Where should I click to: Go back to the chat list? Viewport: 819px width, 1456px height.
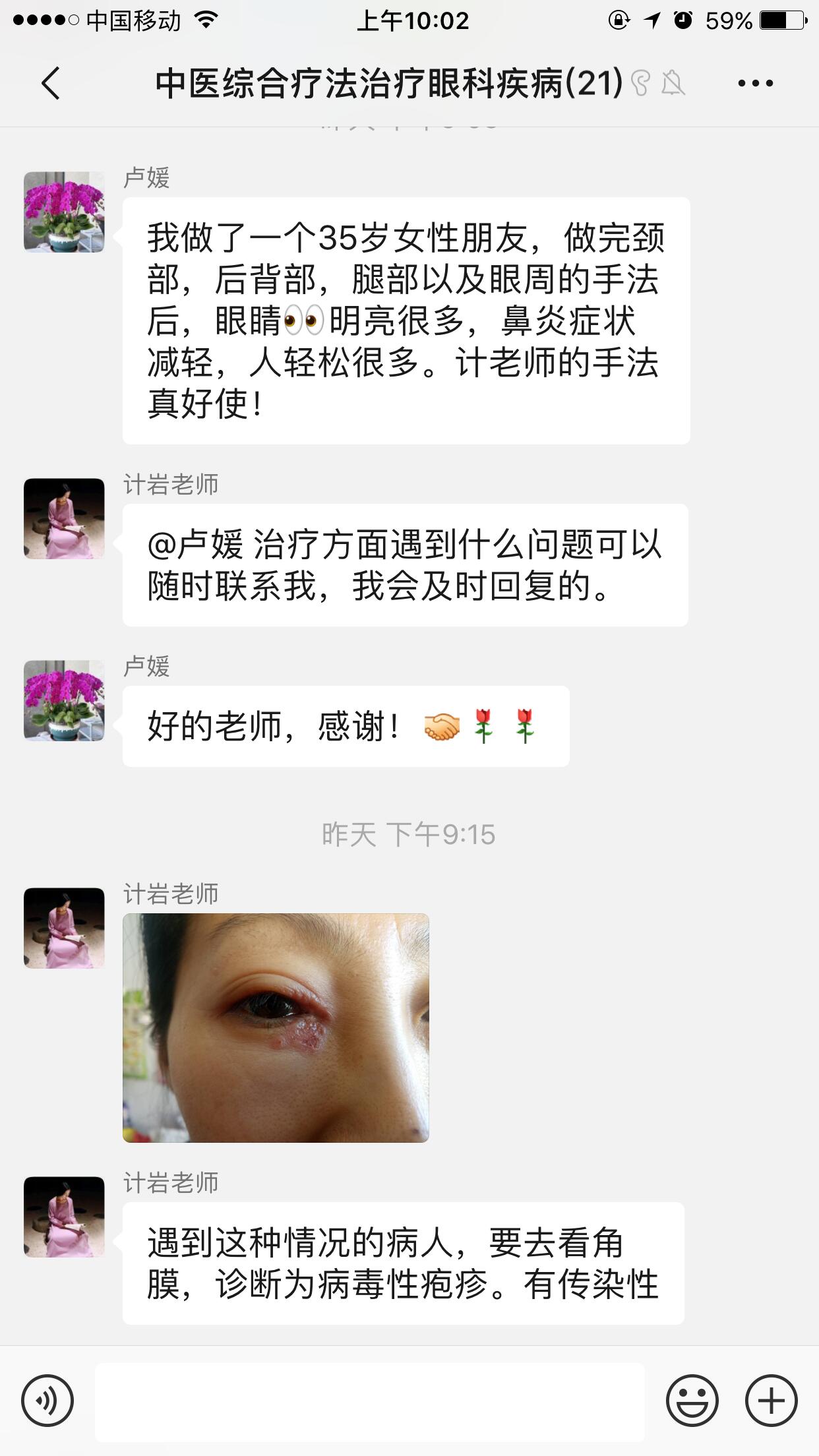tap(50, 84)
